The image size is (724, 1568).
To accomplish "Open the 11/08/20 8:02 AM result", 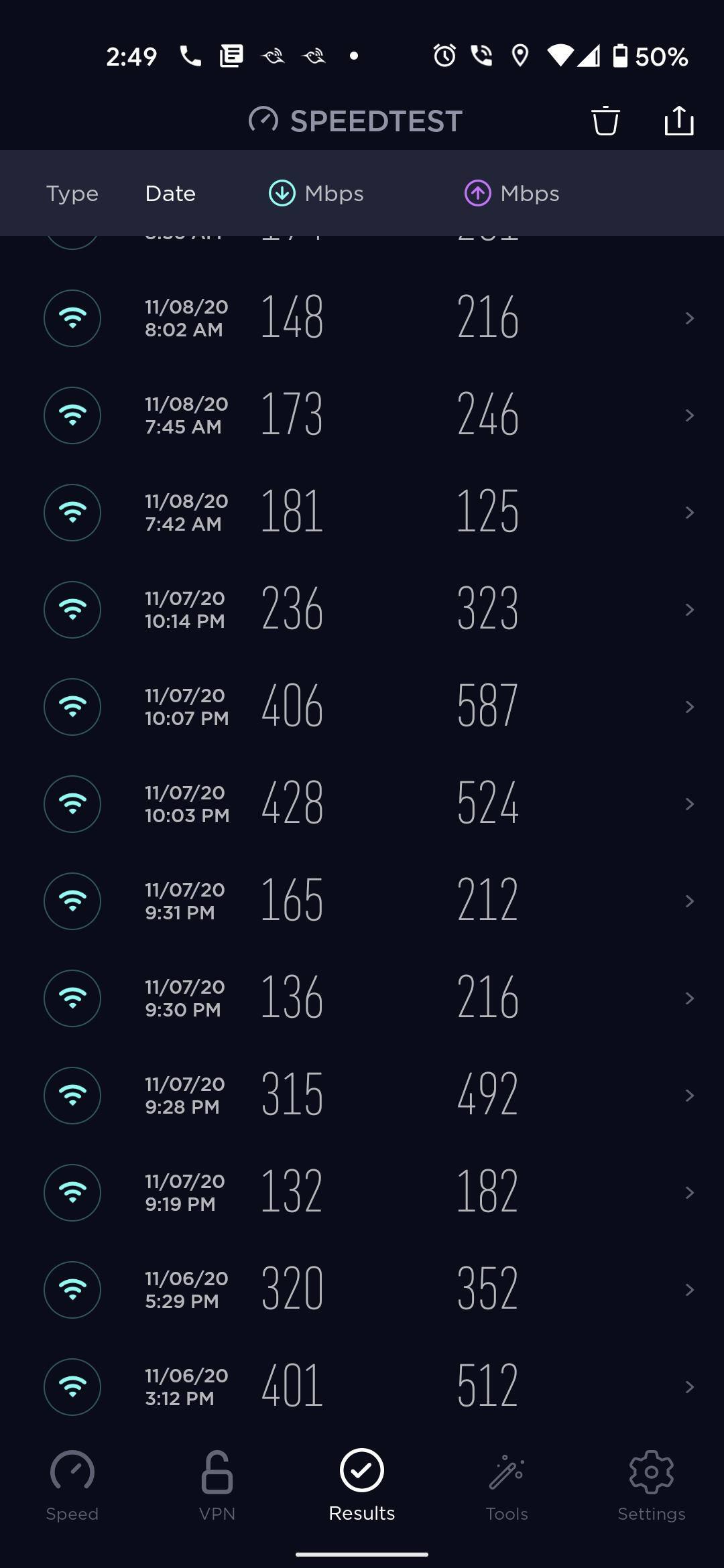I will [x=362, y=318].
